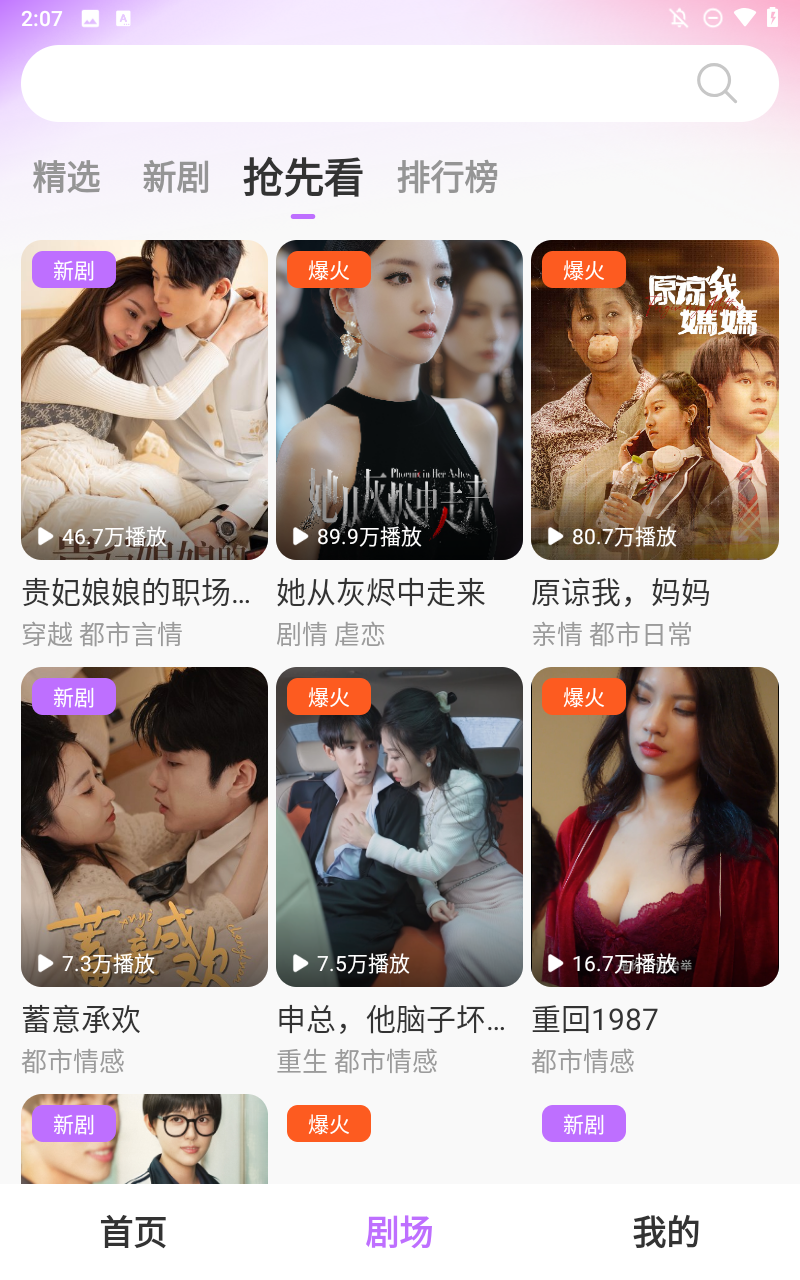Open the drama 蓄意承欢

coord(144,827)
